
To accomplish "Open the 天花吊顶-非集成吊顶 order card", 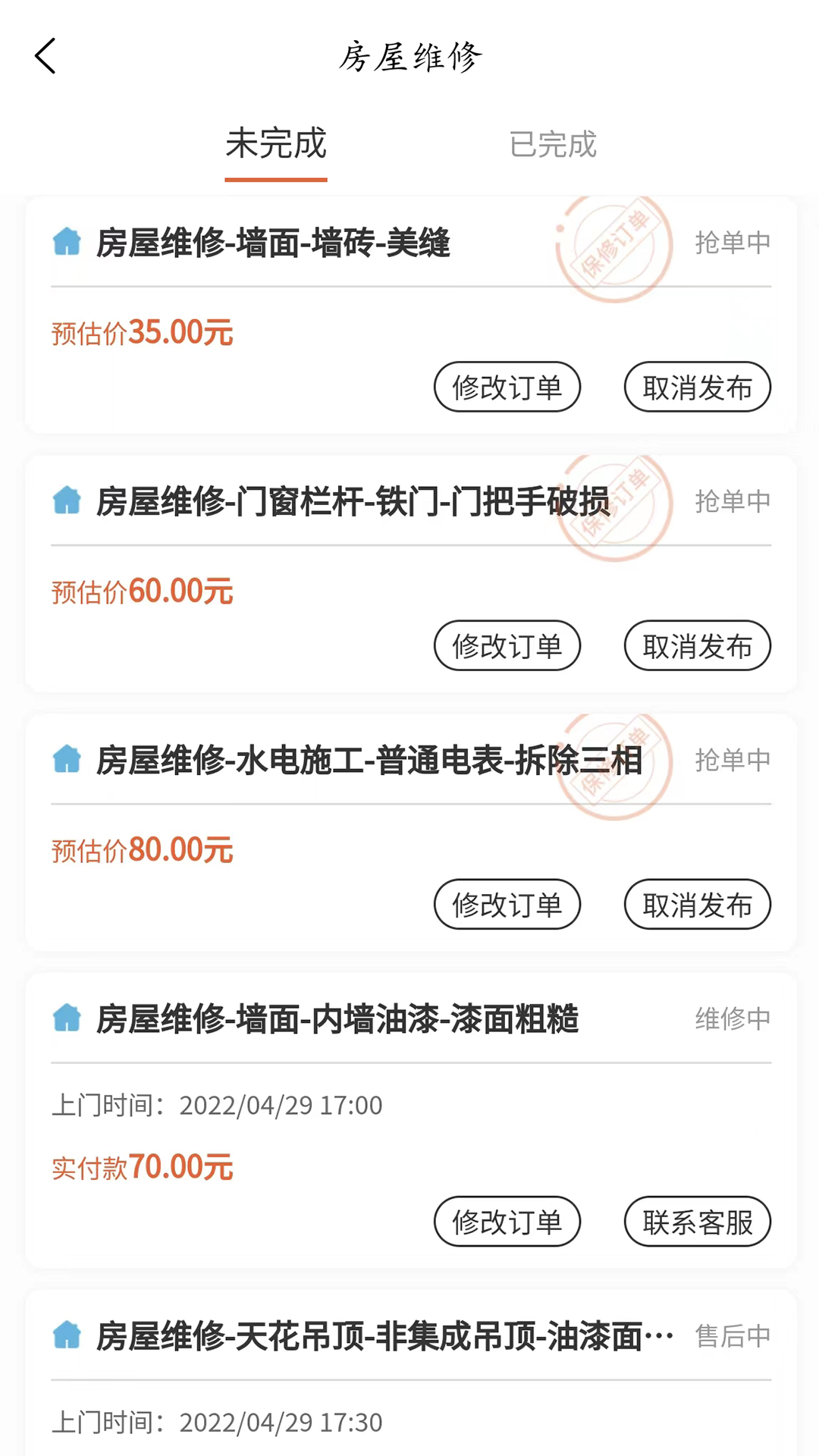I will tap(384, 1336).
